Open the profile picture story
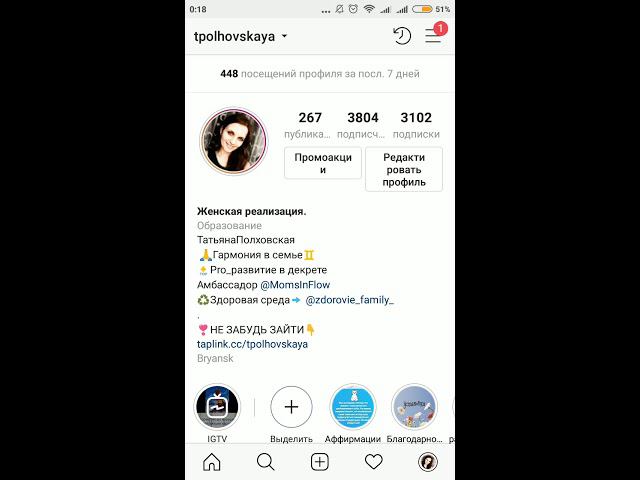640x480 pixels. (234, 141)
